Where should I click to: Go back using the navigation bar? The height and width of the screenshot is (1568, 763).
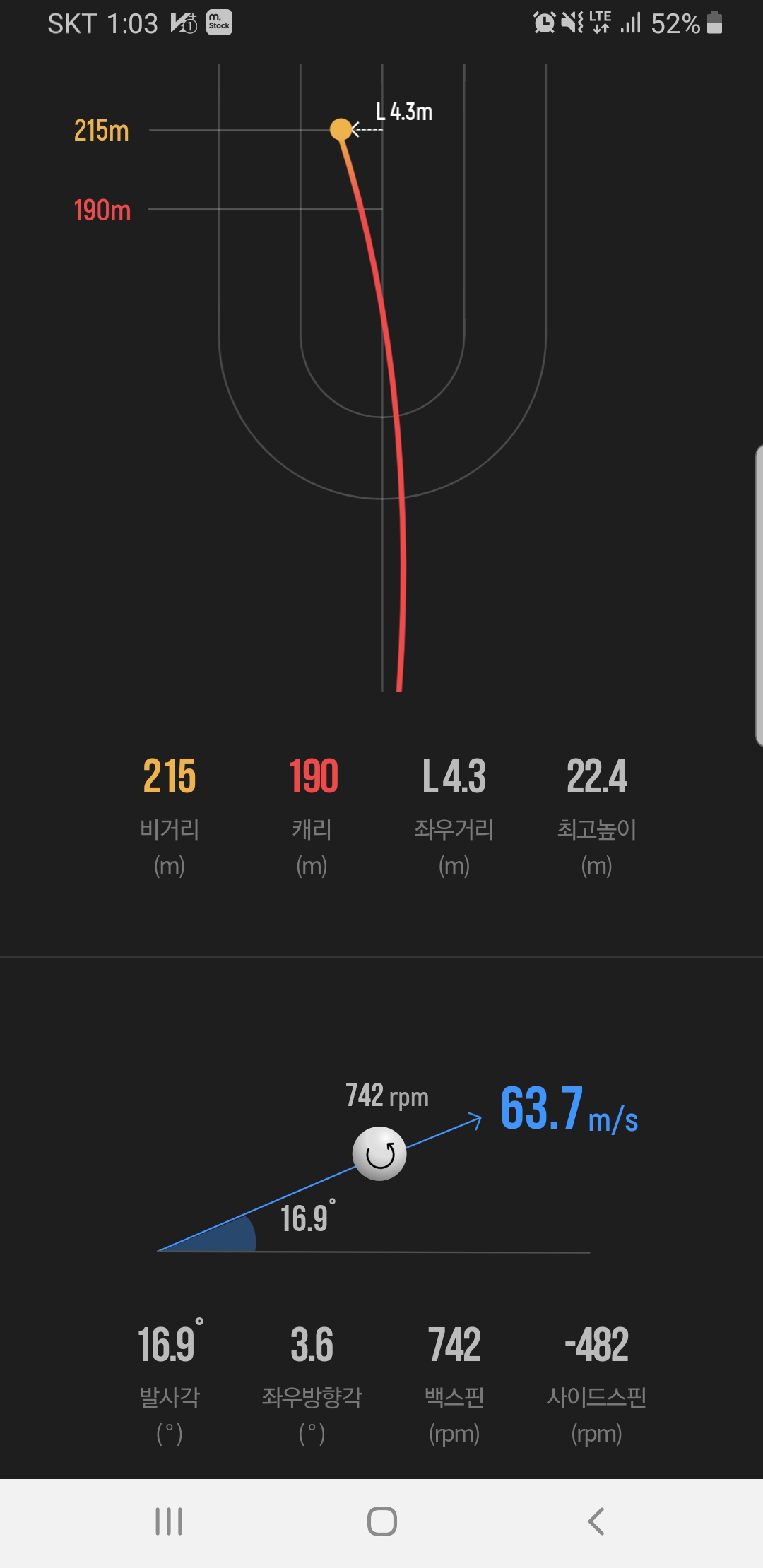point(596,1521)
